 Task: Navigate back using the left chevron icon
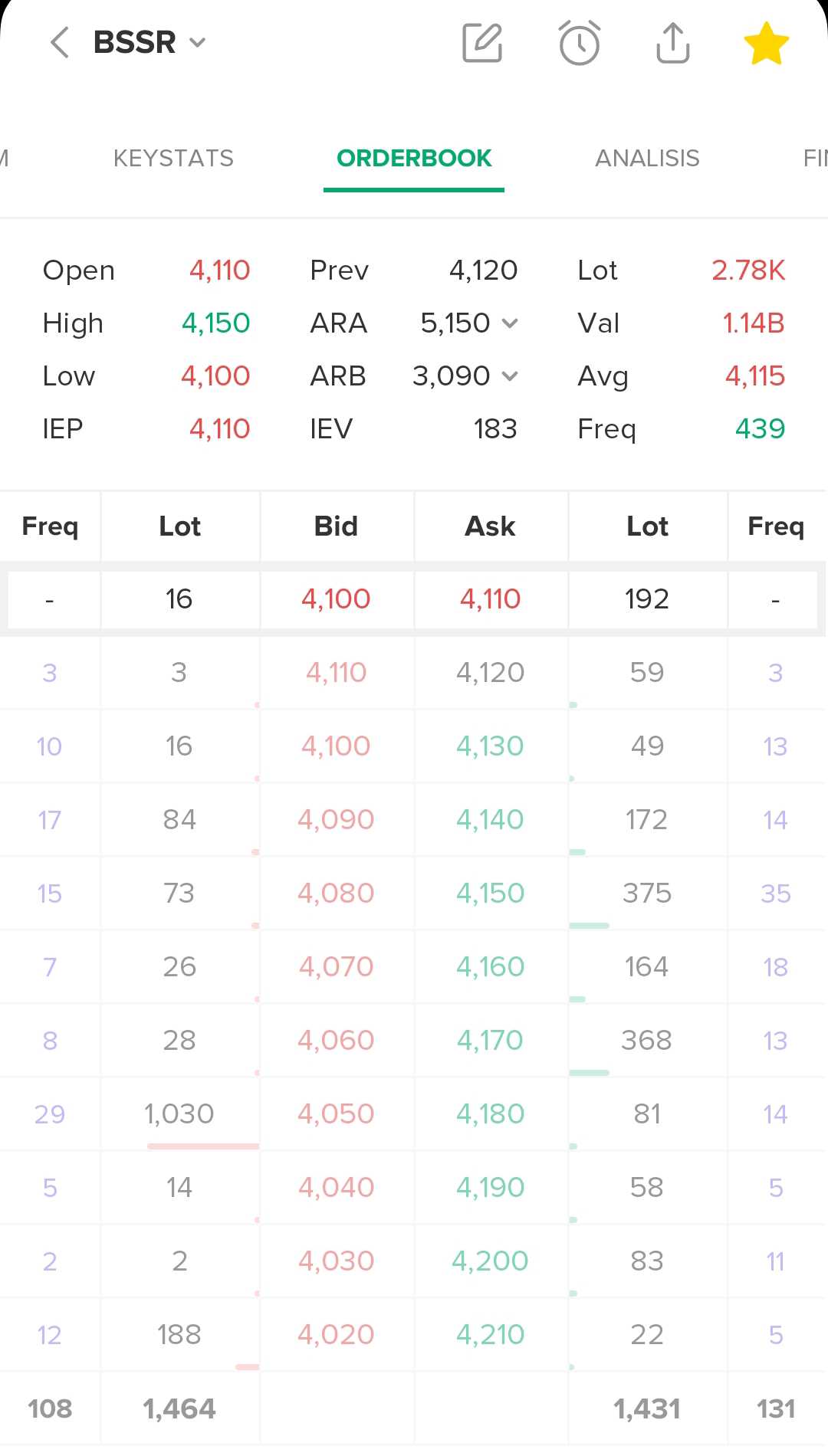59,42
